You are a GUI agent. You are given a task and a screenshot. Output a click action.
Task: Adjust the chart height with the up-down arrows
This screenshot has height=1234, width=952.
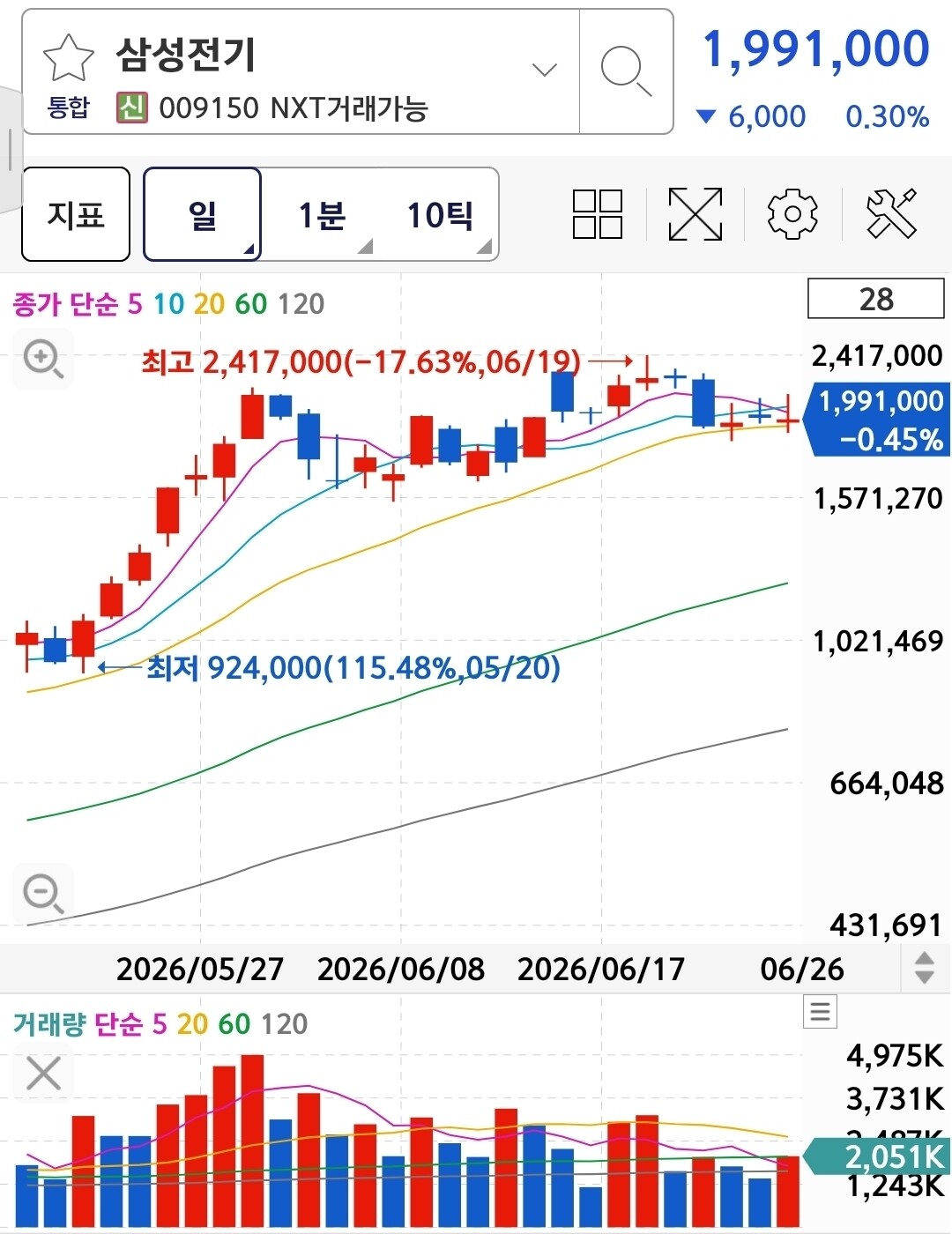(925, 968)
